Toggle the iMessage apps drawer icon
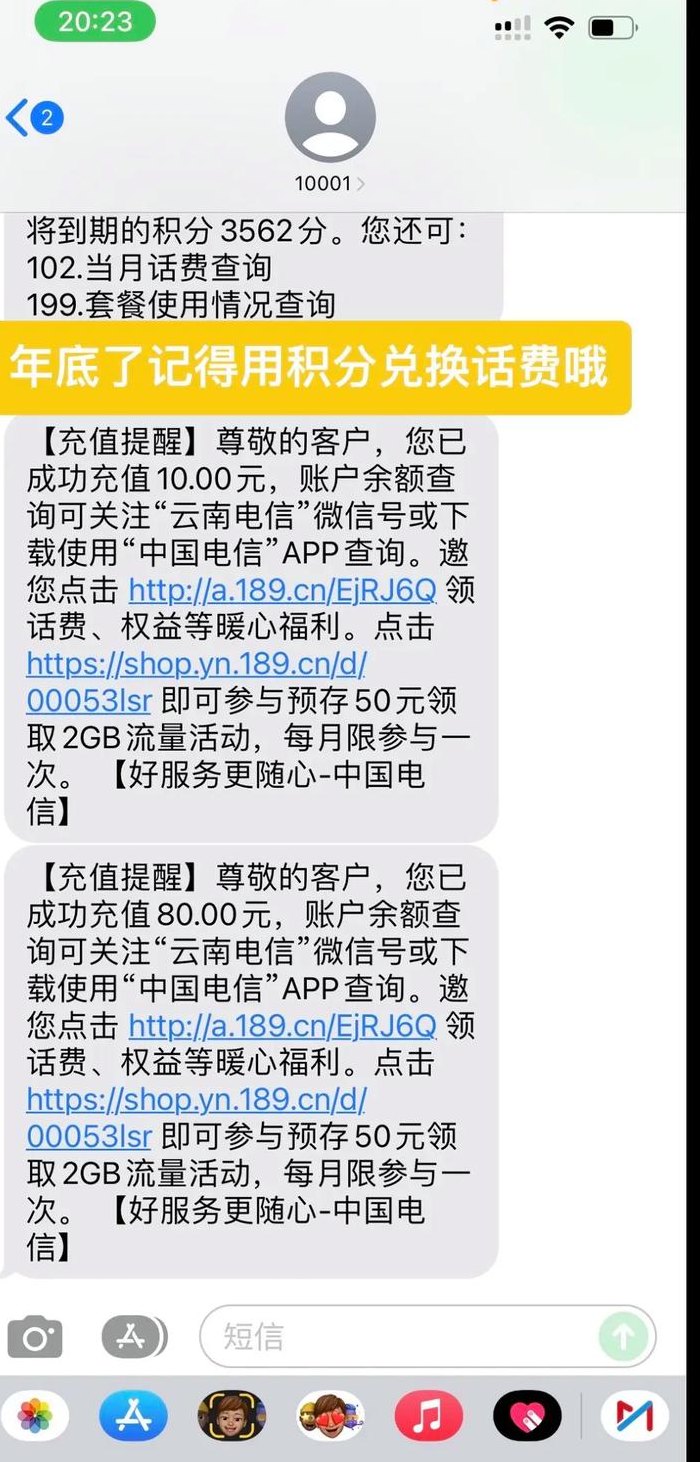 point(134,1336)
